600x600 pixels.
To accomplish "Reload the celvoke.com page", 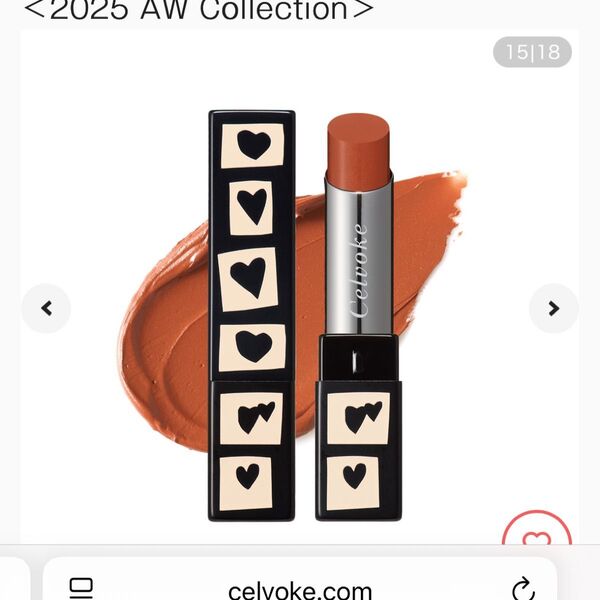I will click(522, 589).
